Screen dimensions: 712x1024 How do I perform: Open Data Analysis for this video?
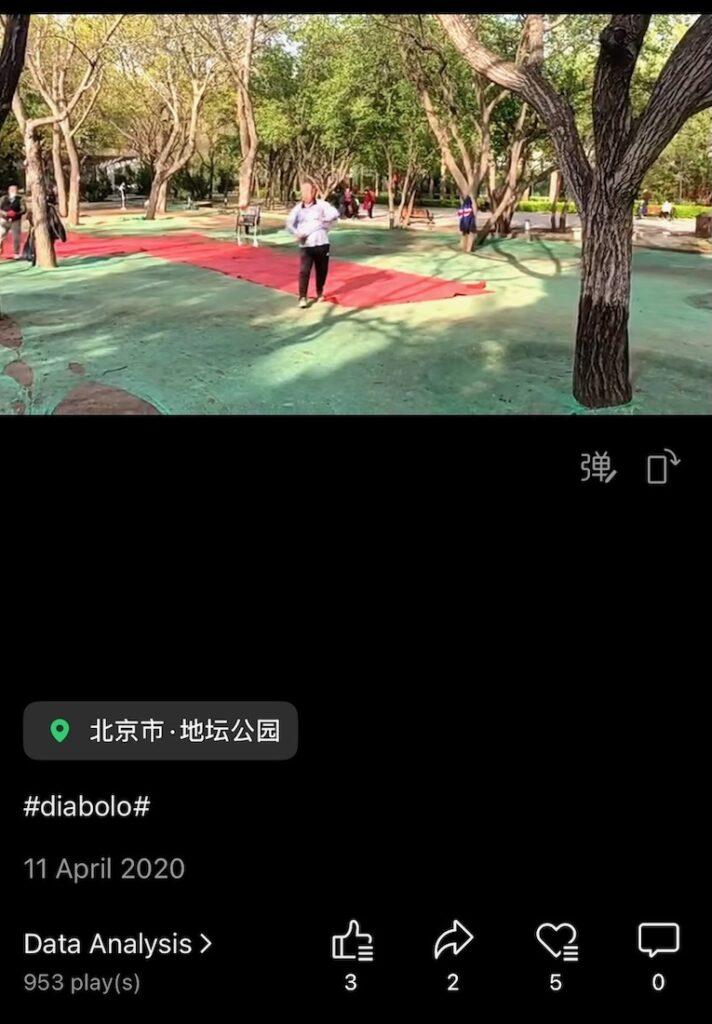118,944
